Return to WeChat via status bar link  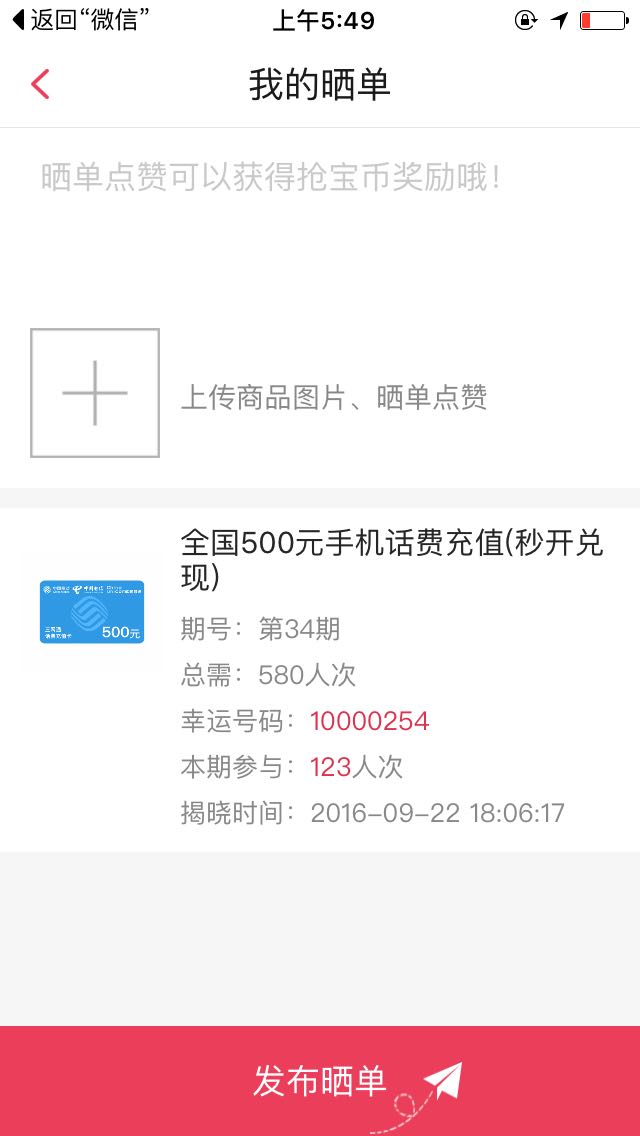point(80,20)
